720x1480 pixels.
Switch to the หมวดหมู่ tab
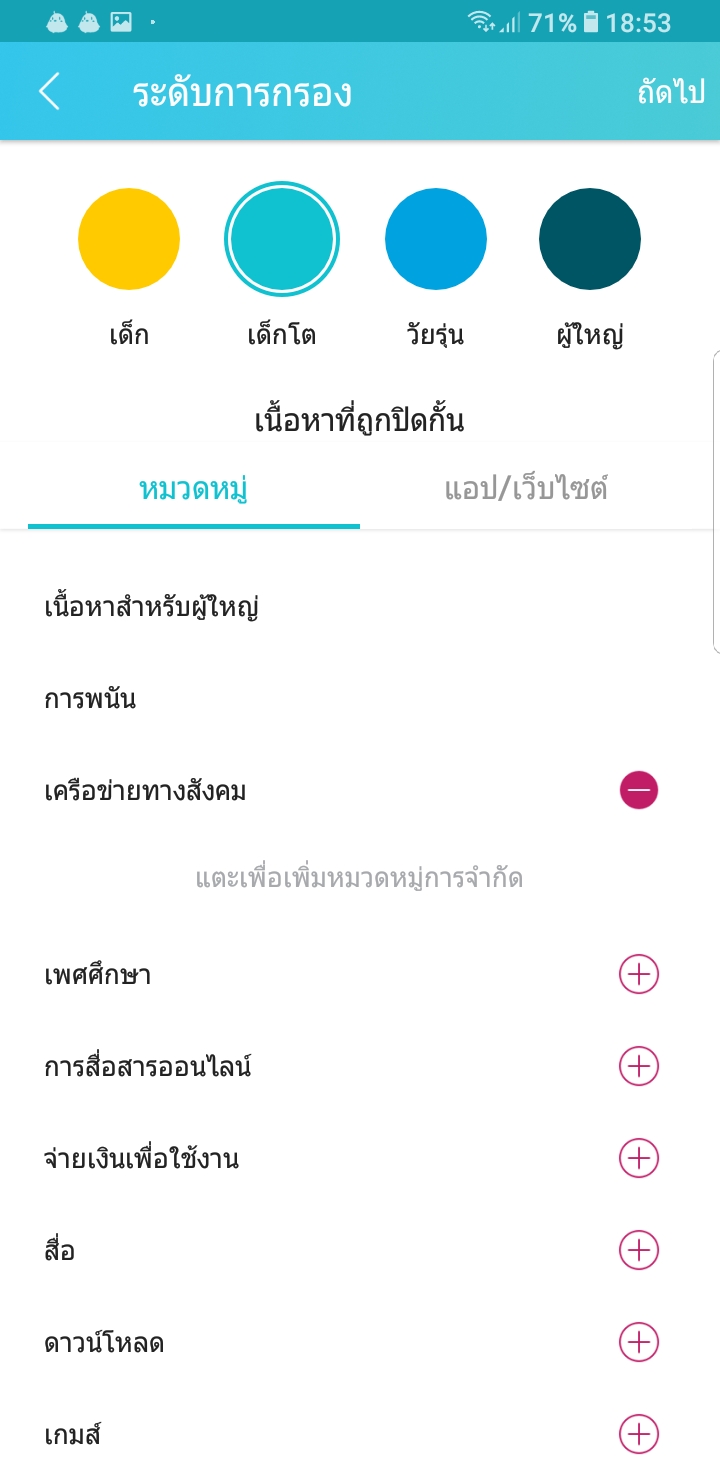pos(193,489)
